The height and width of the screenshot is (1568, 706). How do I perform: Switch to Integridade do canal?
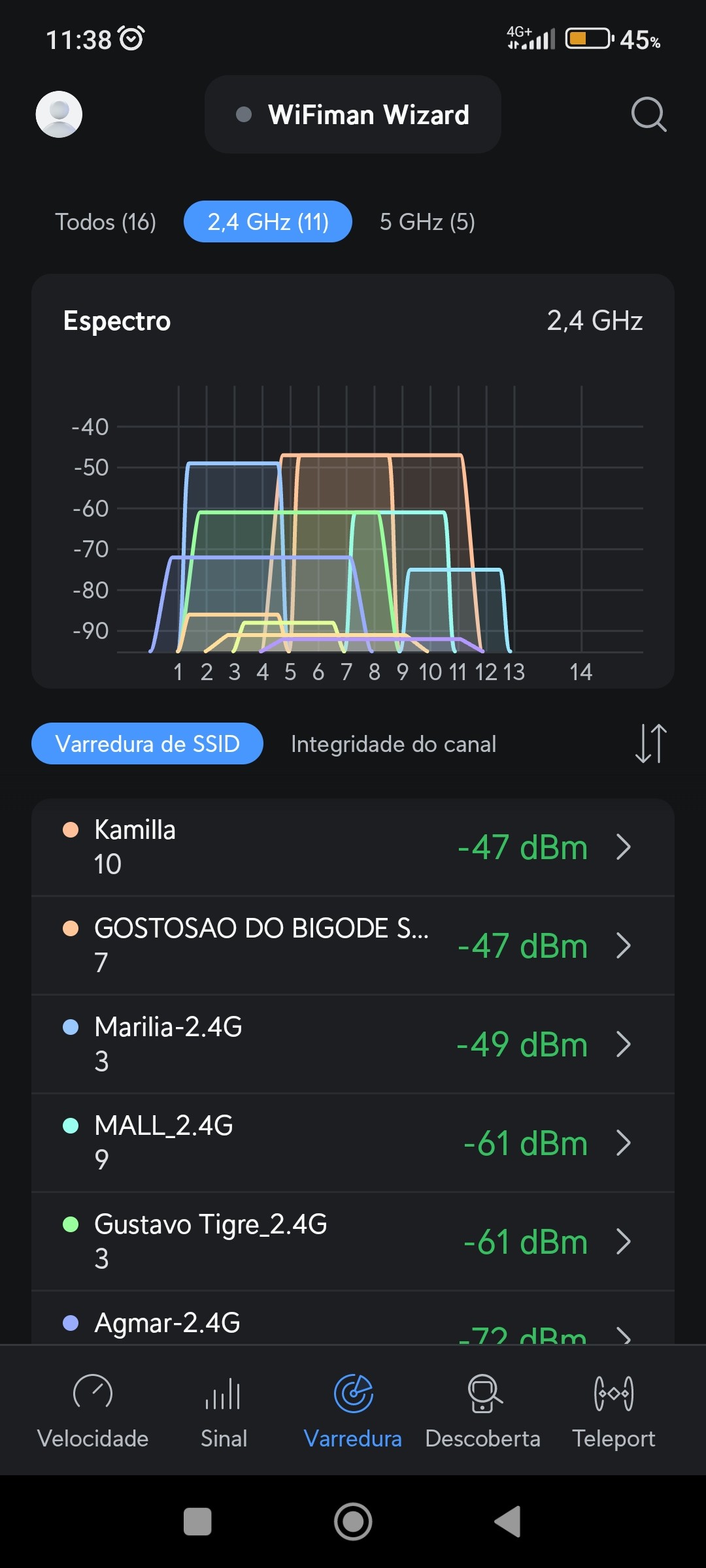pos(394,743)
